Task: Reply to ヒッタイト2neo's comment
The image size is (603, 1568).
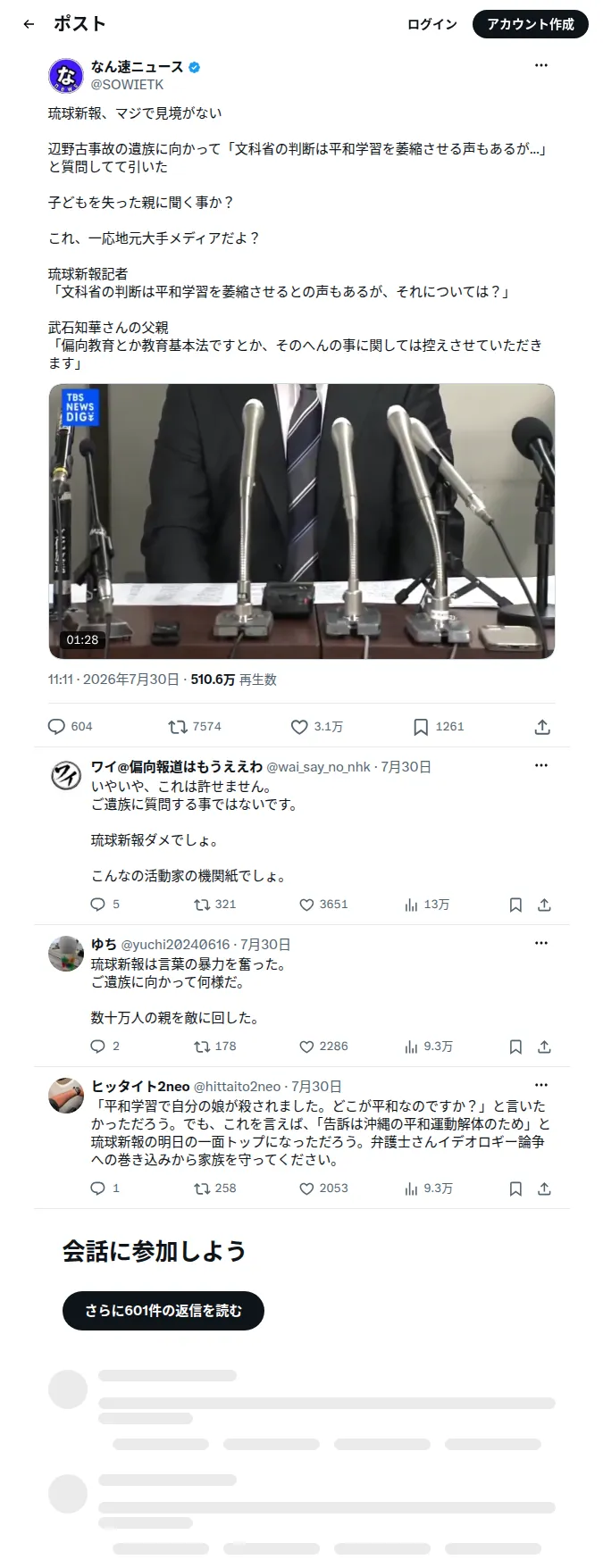Action: [105, 1189]
